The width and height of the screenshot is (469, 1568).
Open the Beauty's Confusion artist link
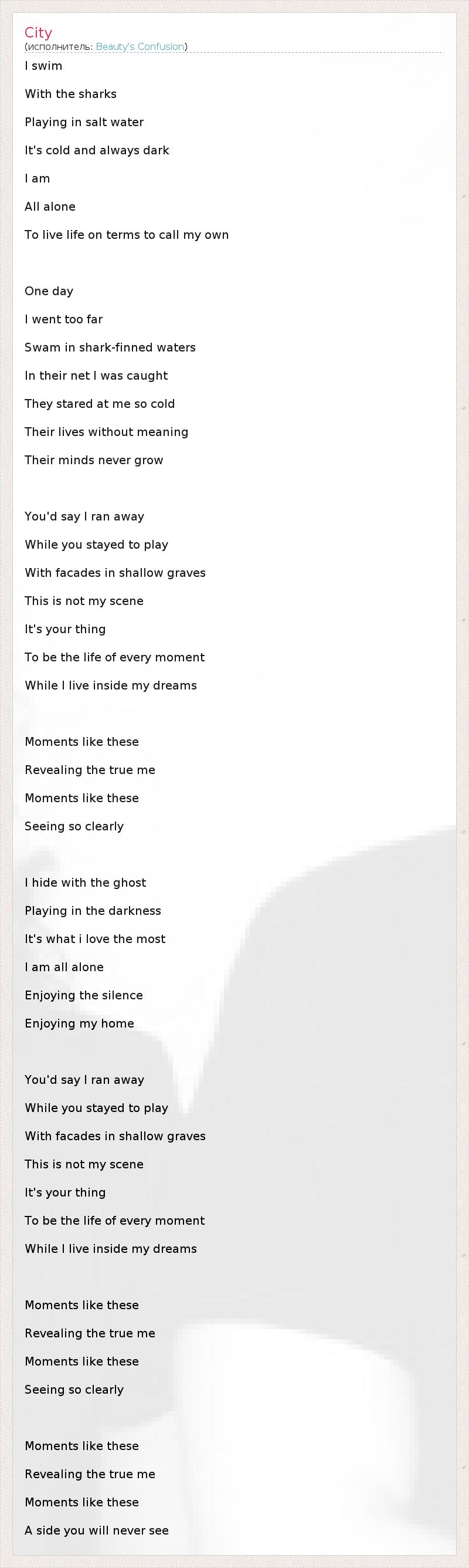click(140, 47)
